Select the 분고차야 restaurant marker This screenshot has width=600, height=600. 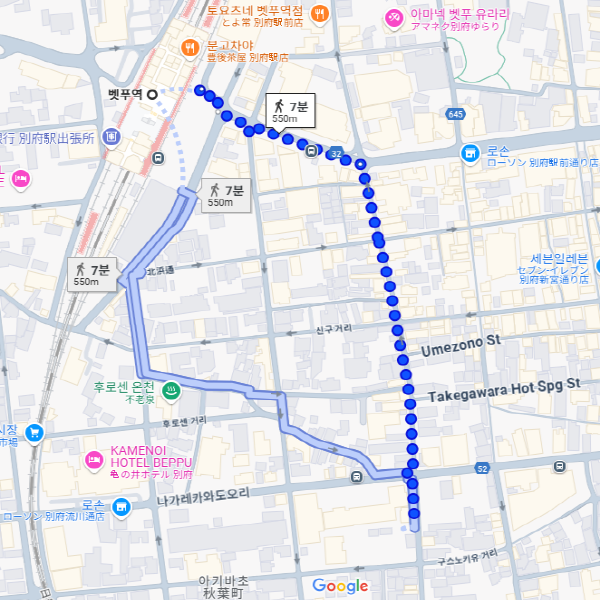188,47
